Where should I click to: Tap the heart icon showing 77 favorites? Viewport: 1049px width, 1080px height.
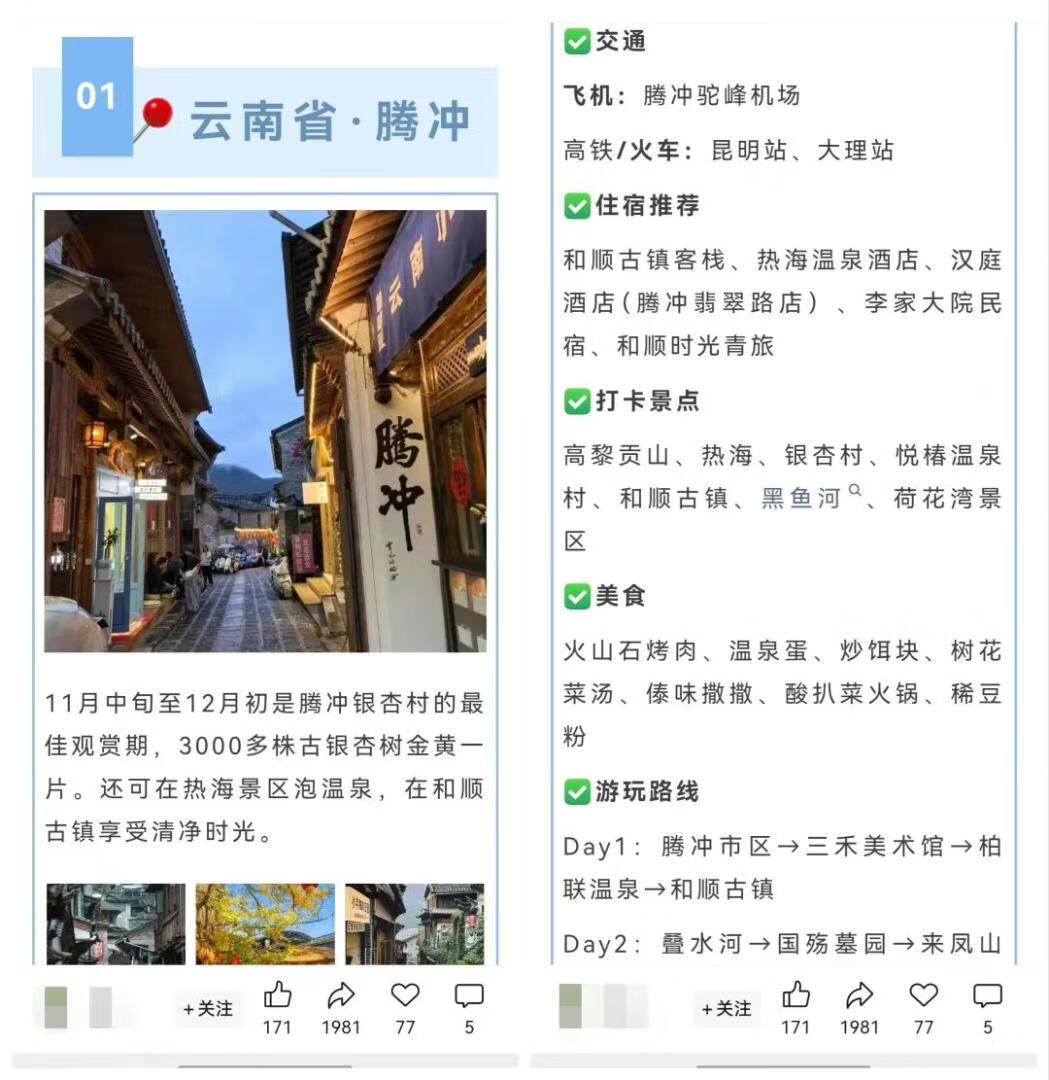point(404,996)
